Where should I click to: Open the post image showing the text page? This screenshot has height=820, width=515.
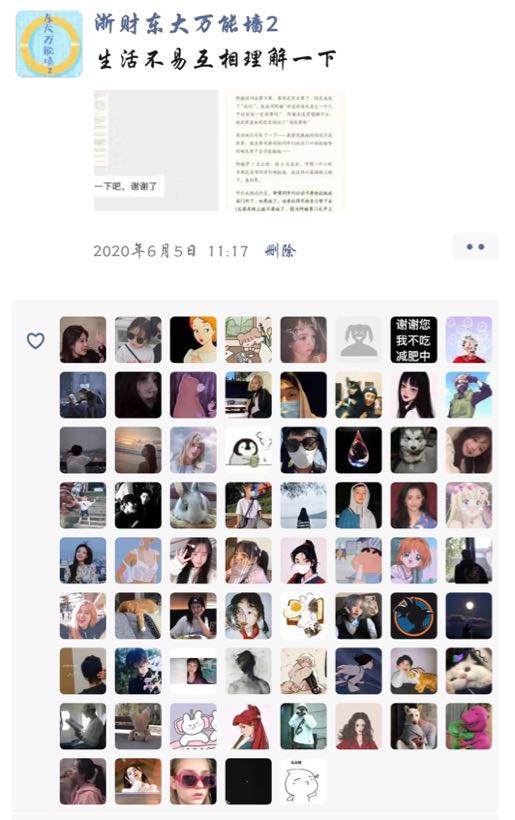pyautogui.click(x=285, y=151)
